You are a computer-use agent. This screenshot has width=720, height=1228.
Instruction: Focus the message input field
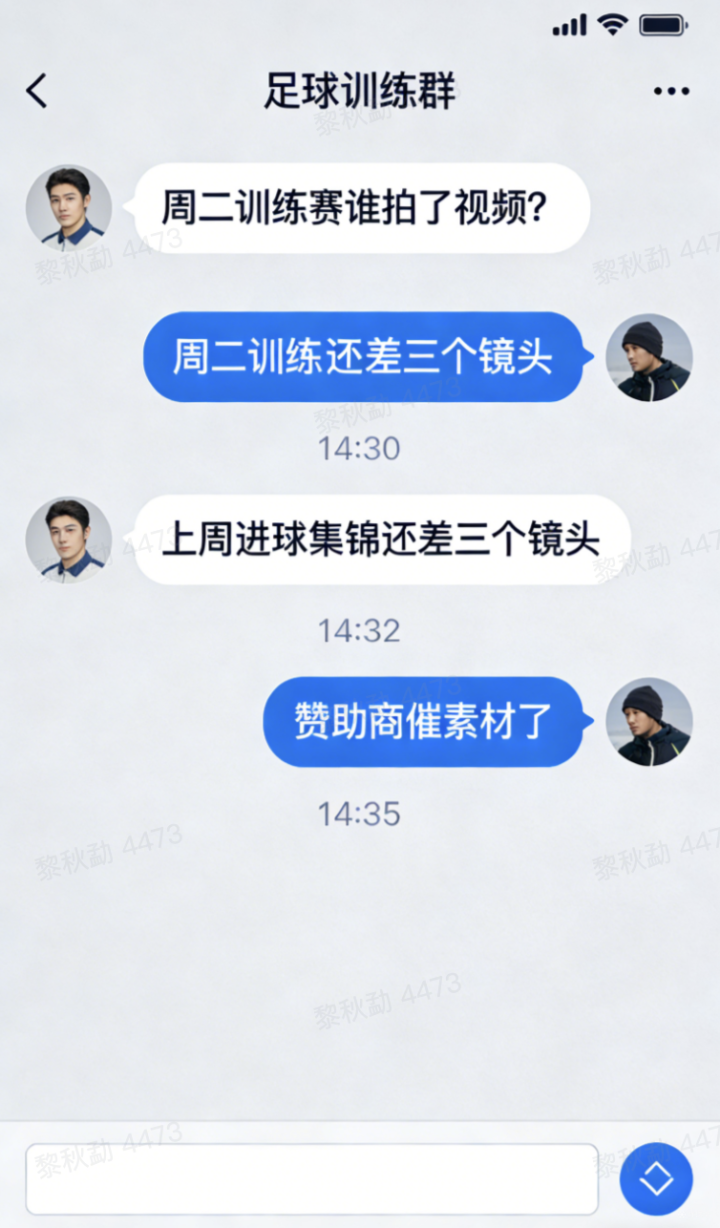point(311,1179)
